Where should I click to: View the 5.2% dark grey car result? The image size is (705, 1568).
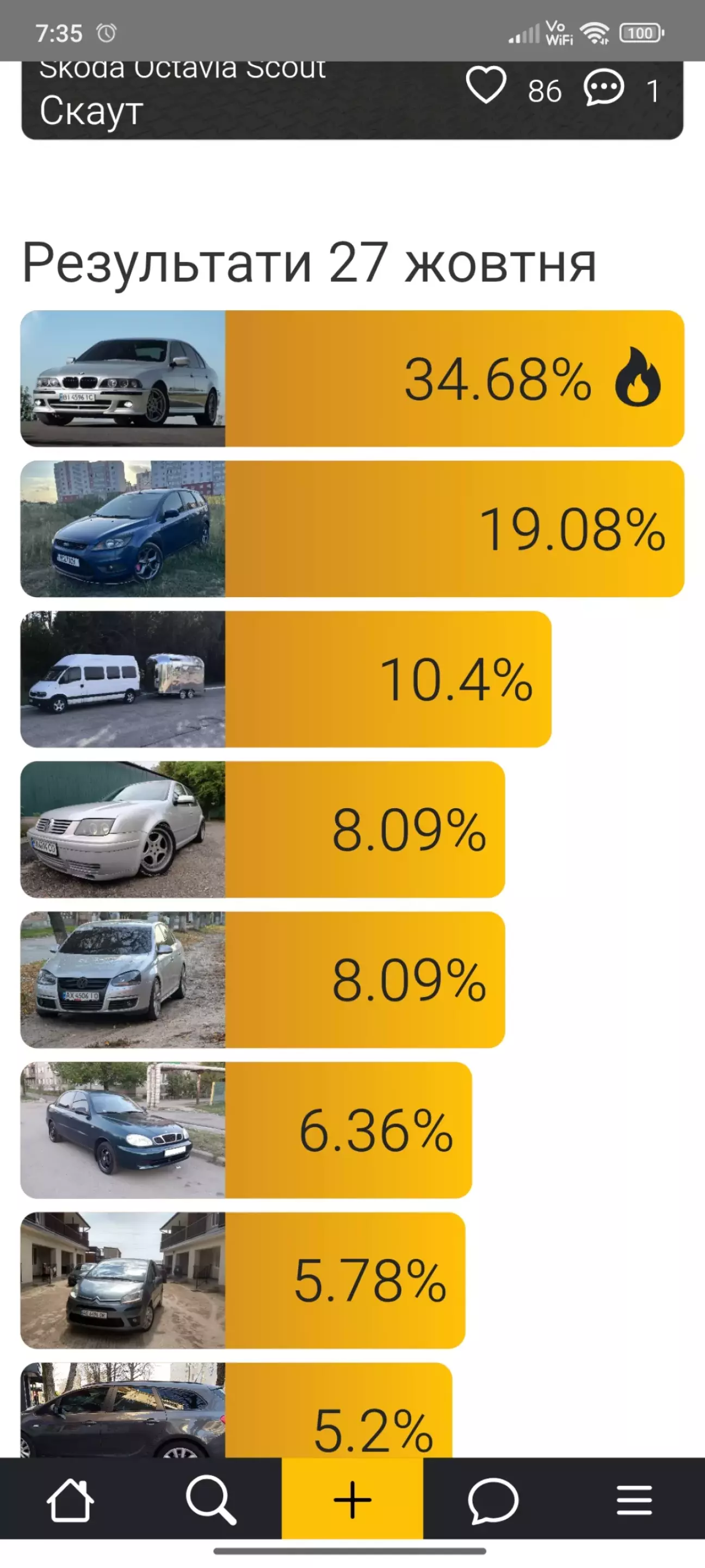point(236,1413)
